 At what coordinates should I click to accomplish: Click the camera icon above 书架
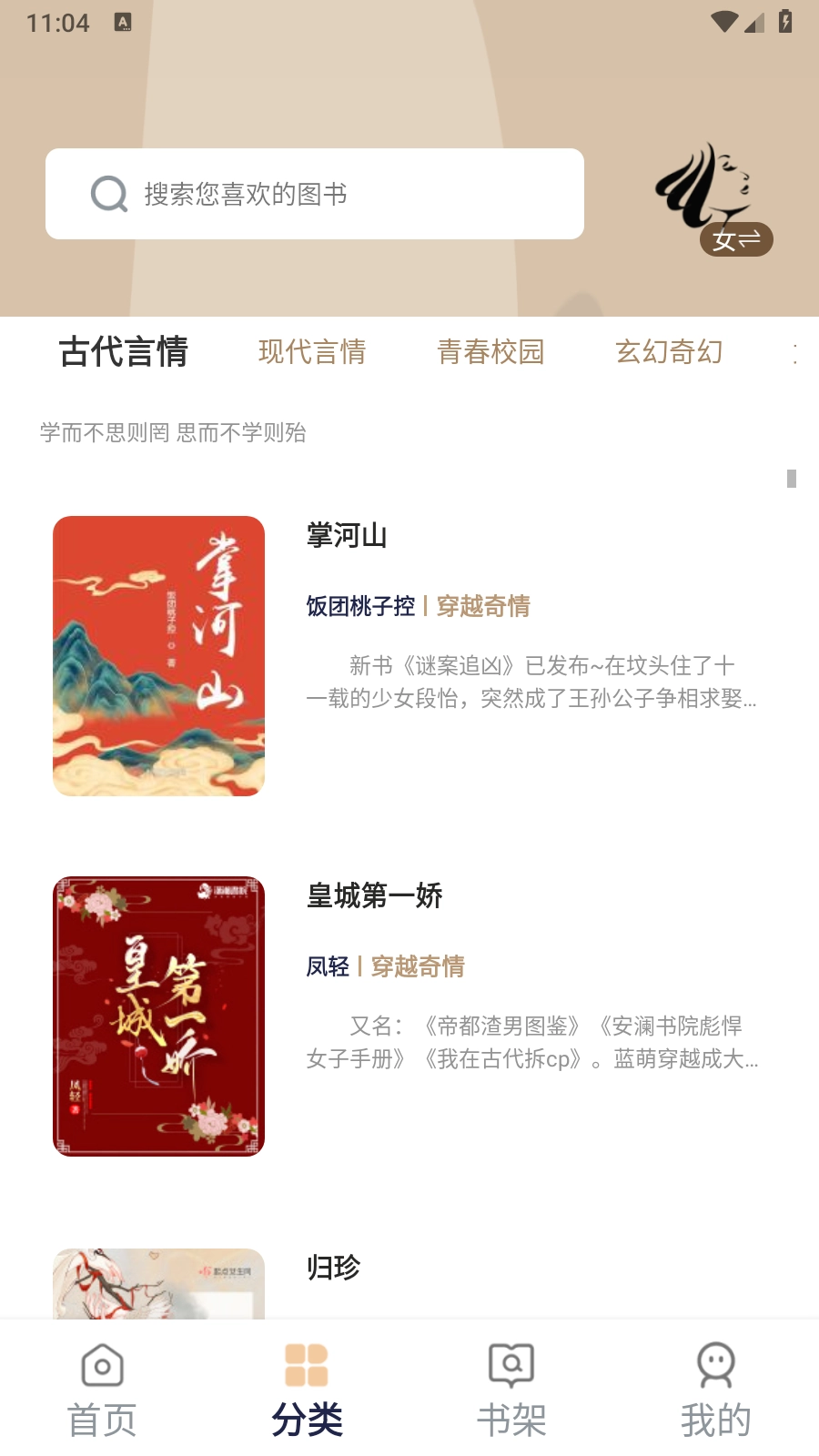[511, 1363]
